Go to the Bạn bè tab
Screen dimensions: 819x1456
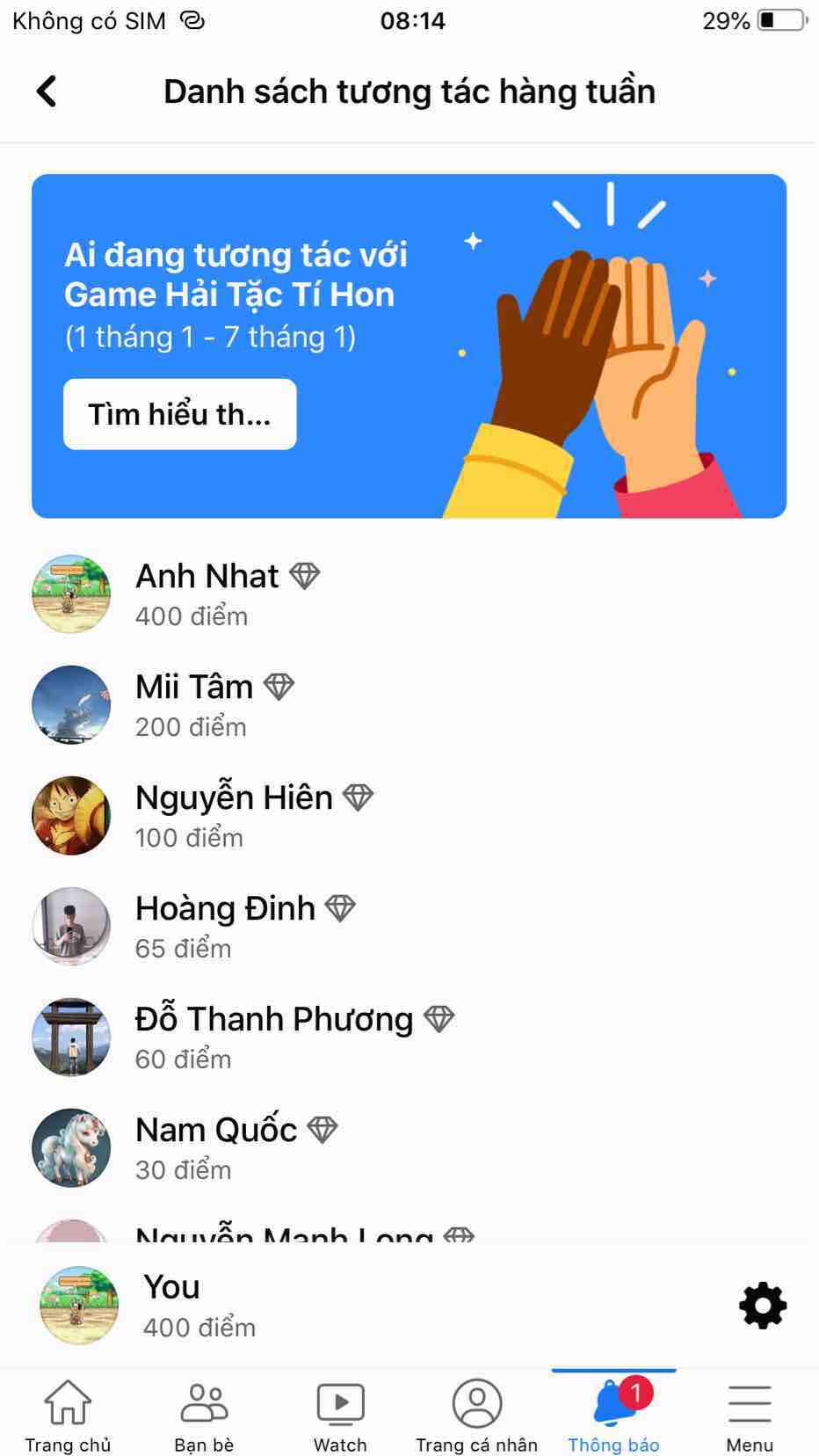point(204,1413)
